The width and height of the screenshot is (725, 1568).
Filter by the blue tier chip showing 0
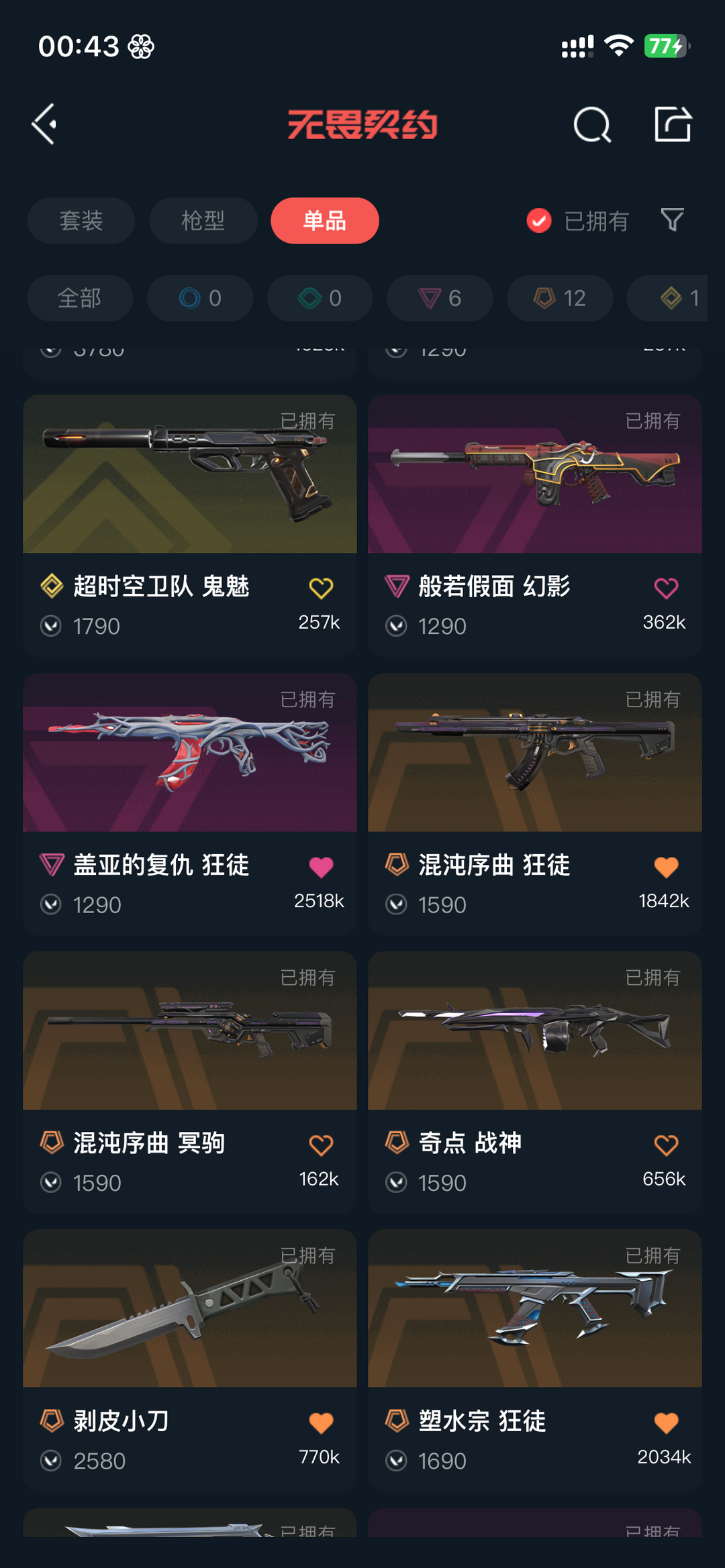[x=200, y=298]
